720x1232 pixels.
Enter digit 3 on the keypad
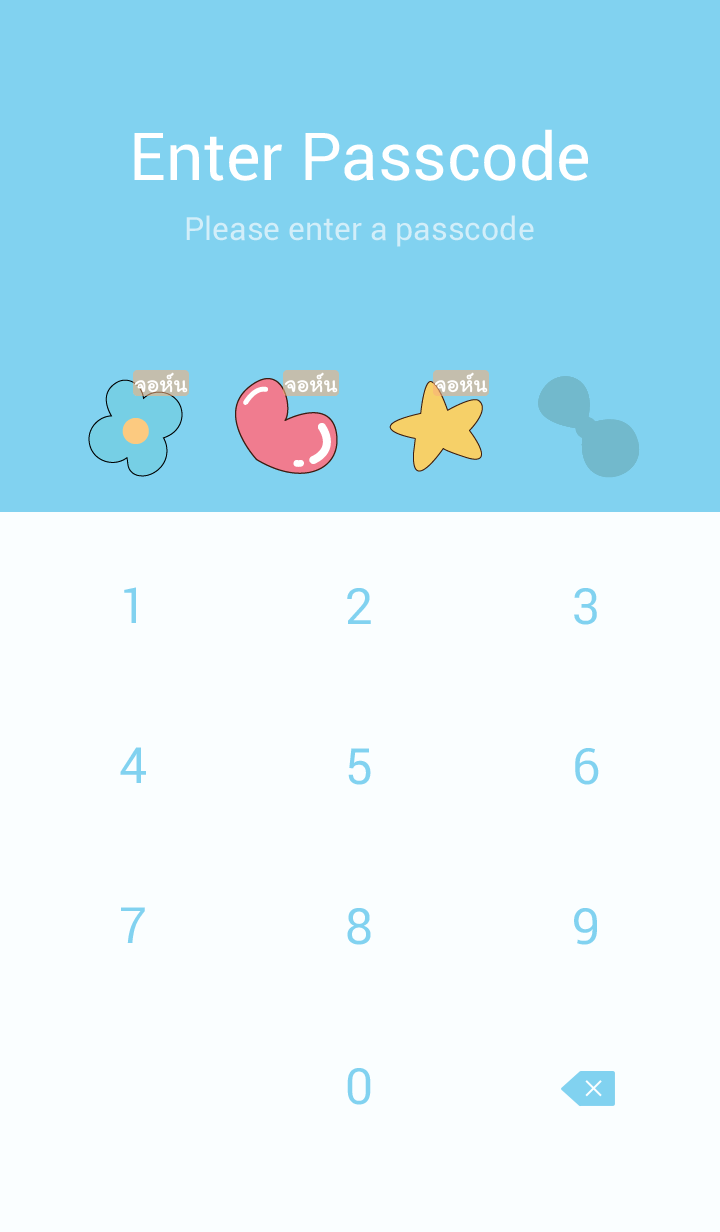[x=586, y=607]
